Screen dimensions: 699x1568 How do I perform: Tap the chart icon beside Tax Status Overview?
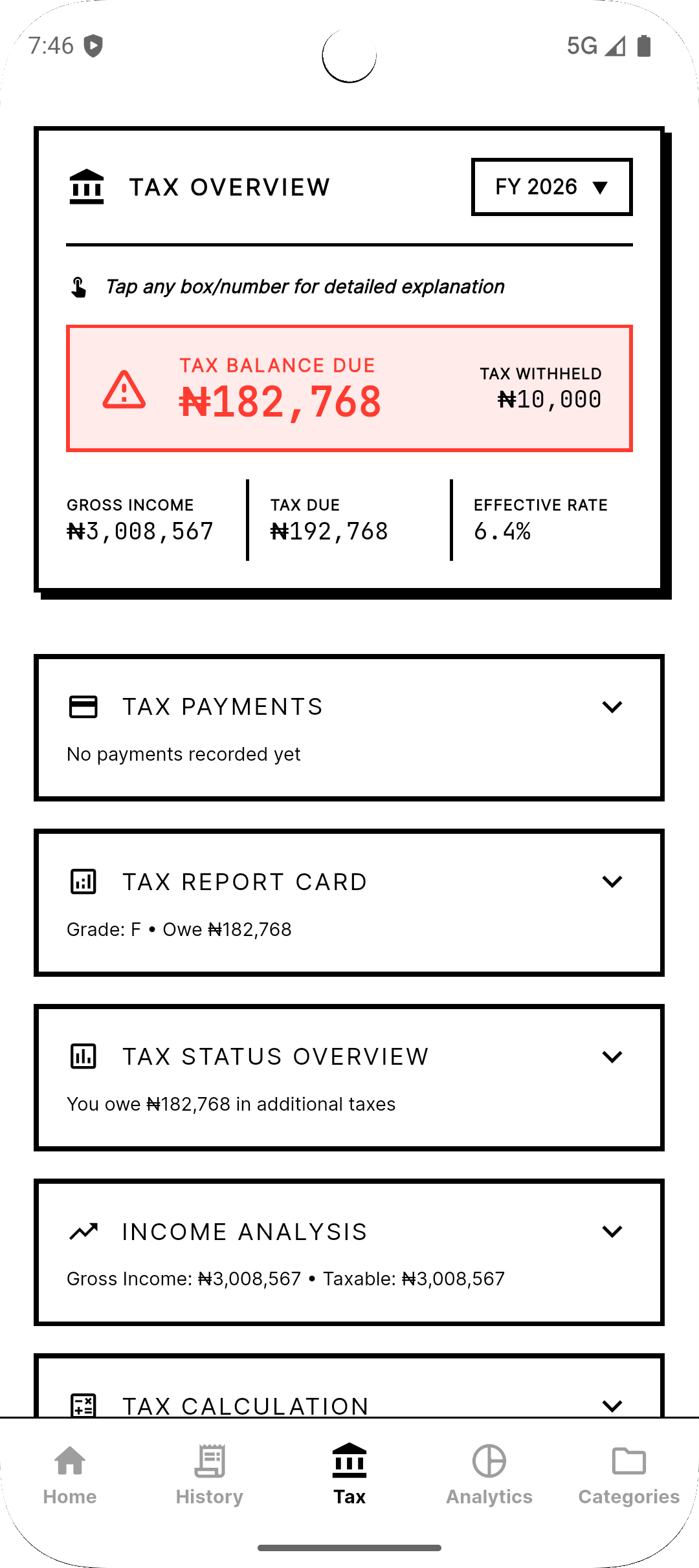83,1056
